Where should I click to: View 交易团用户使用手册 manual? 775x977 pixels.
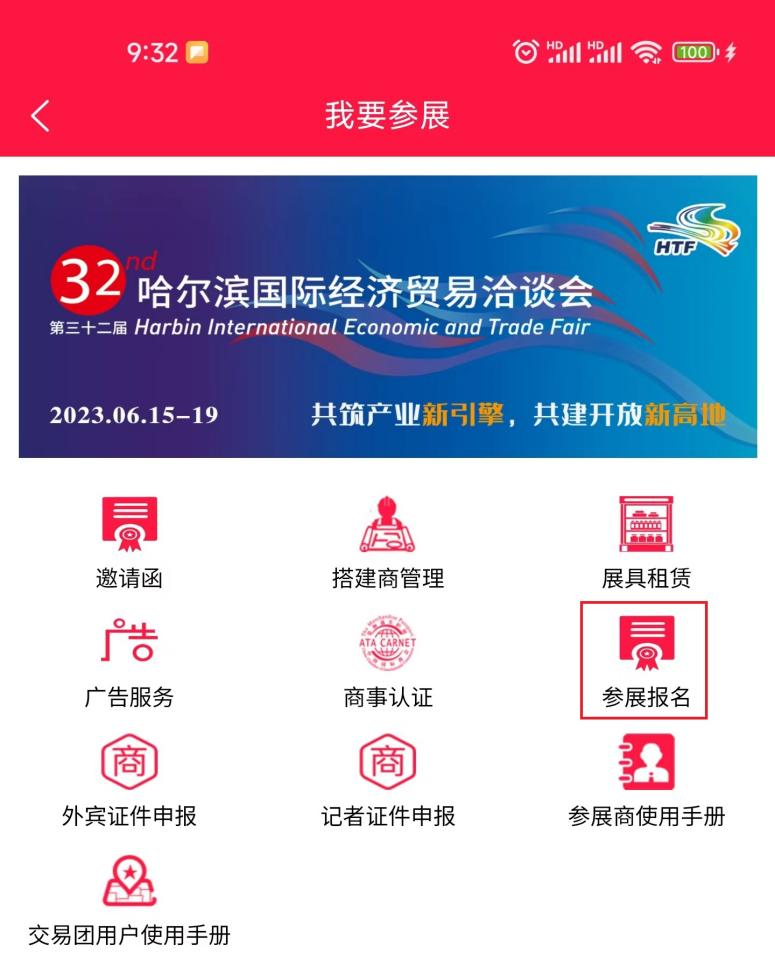click(129, 898)
